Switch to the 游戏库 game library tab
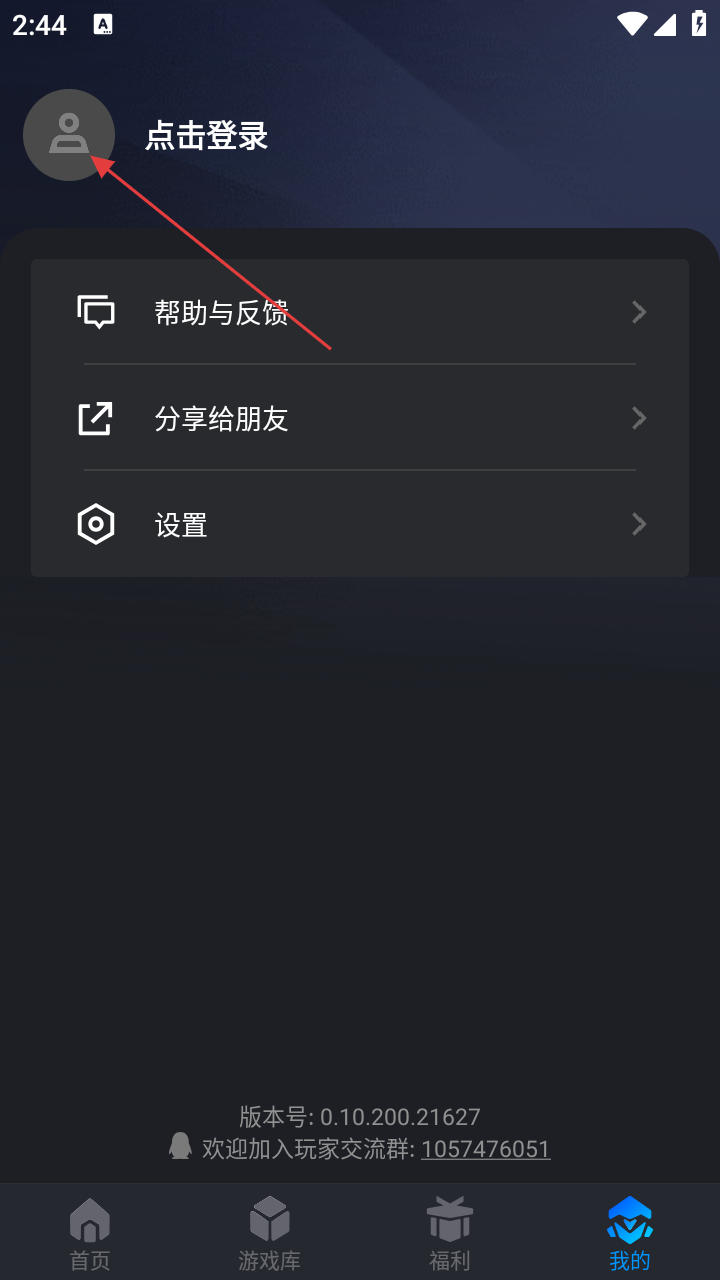 tap(270, 1234)
